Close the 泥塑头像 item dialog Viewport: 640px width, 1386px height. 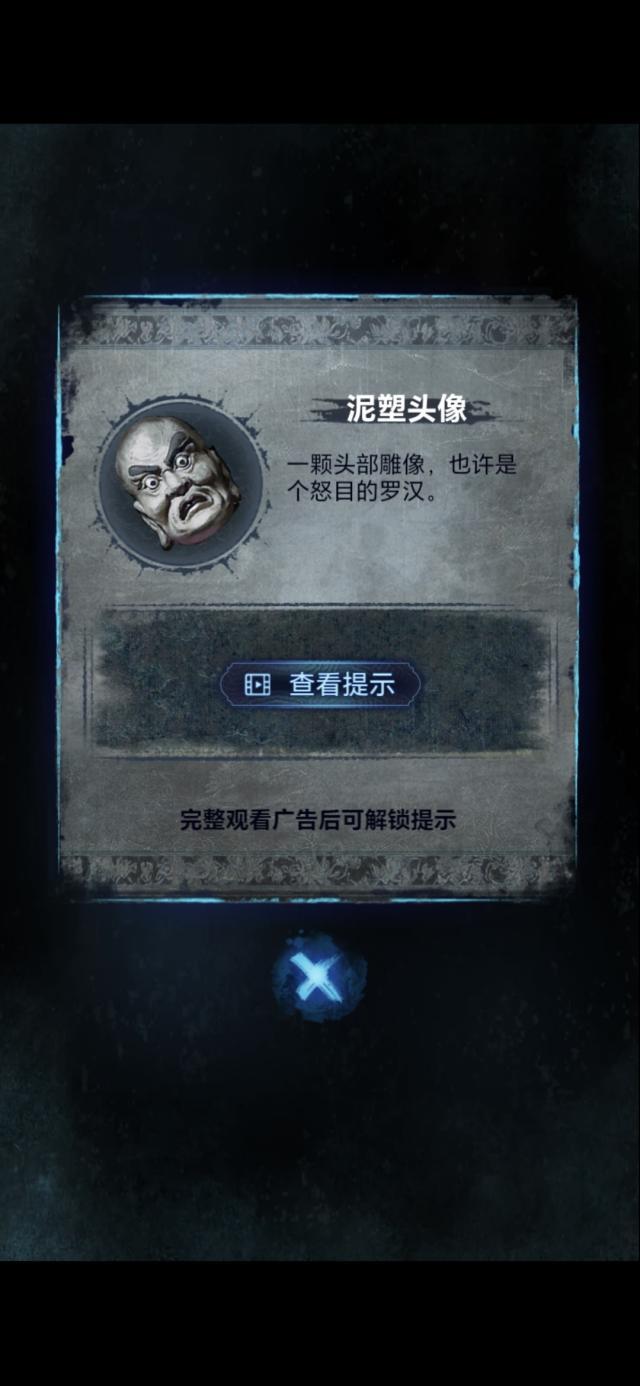click(319, 977)
